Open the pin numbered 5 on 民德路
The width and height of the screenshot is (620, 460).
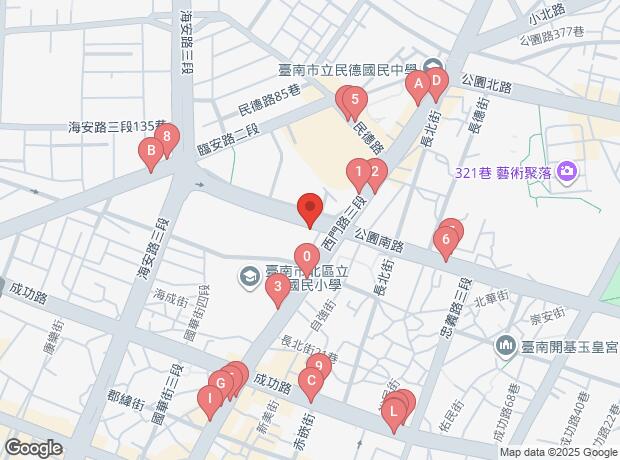point(354,99)
